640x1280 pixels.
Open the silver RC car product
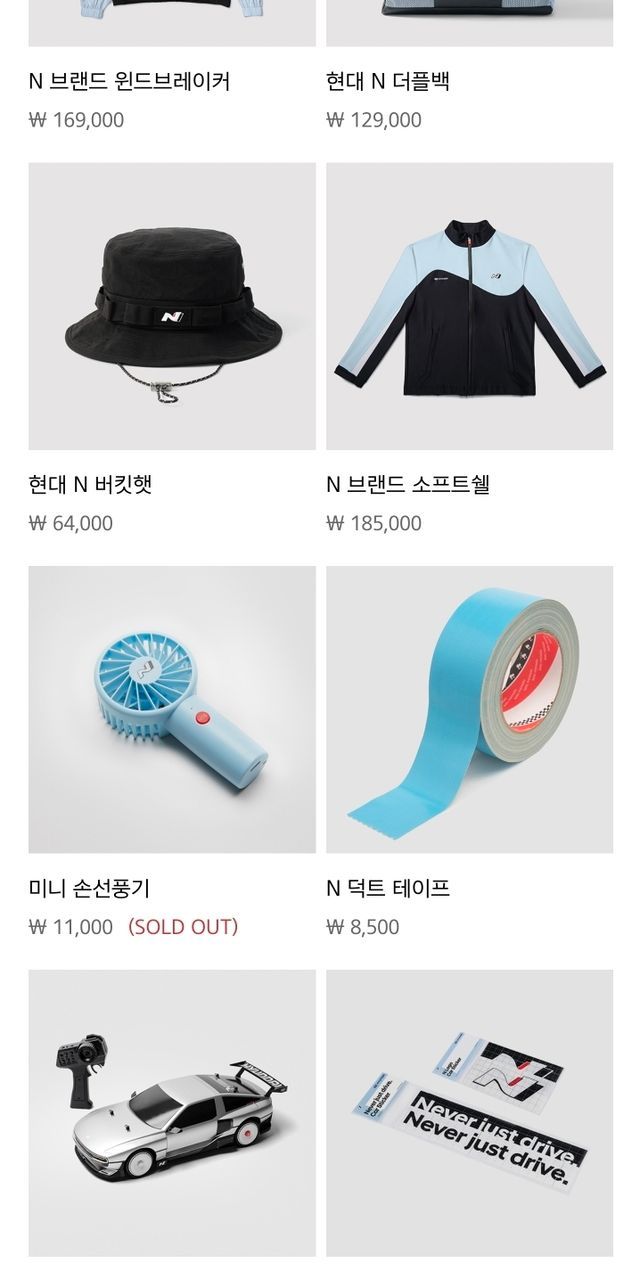(x=172, y=1112)
